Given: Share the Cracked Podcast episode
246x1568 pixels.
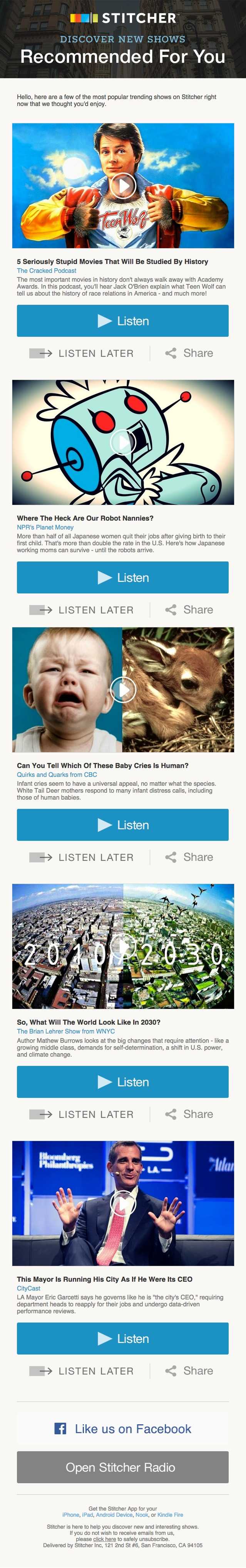Looking at the screenshot, I should tap(189, 353).
